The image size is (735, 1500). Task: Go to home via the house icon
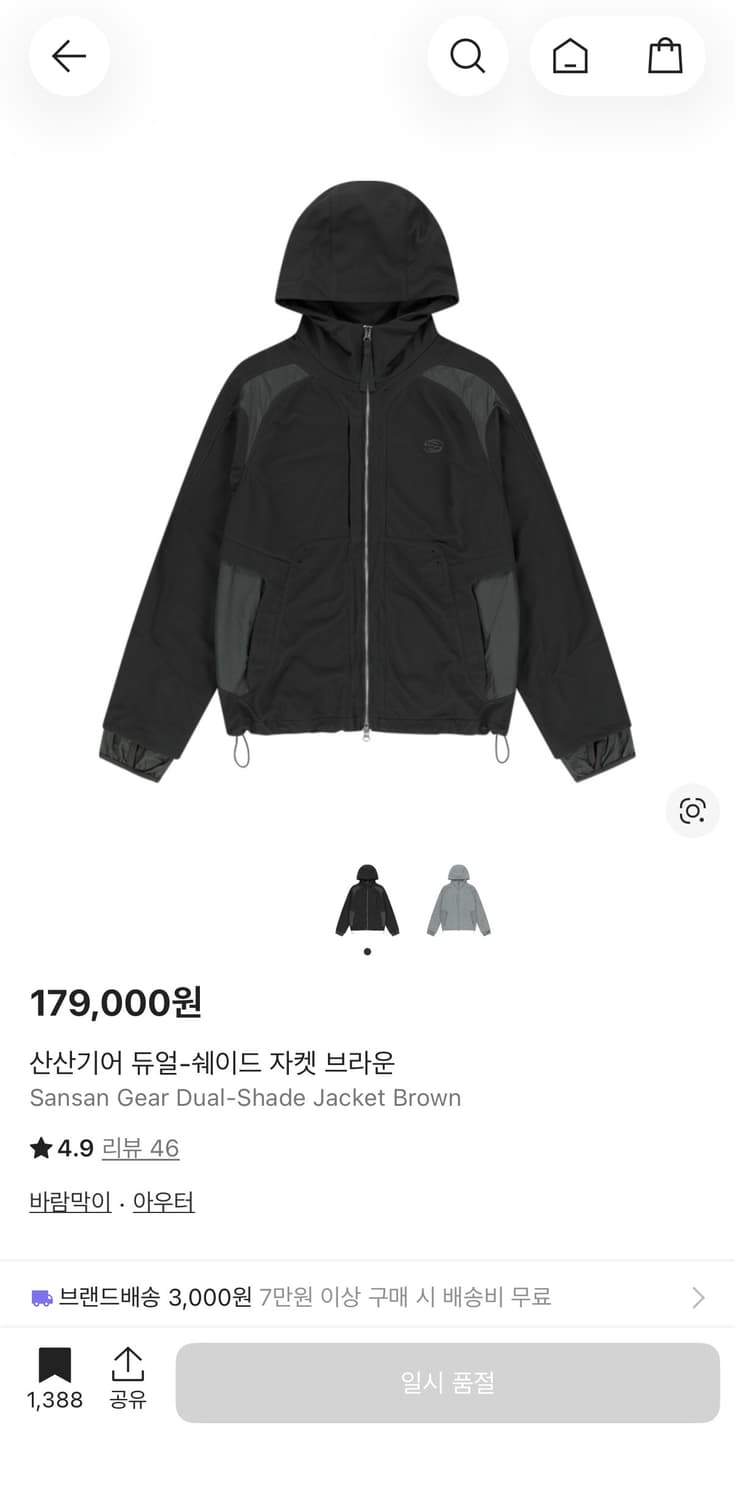569,56
